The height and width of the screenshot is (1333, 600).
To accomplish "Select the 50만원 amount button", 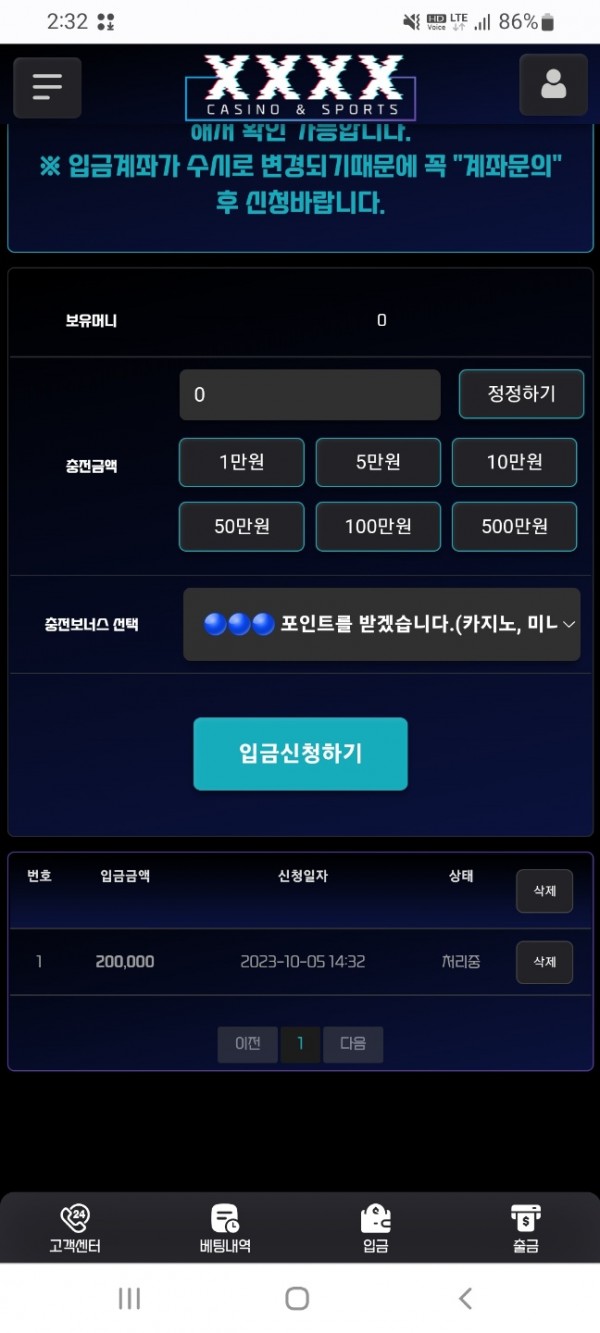I will (241, 526).
